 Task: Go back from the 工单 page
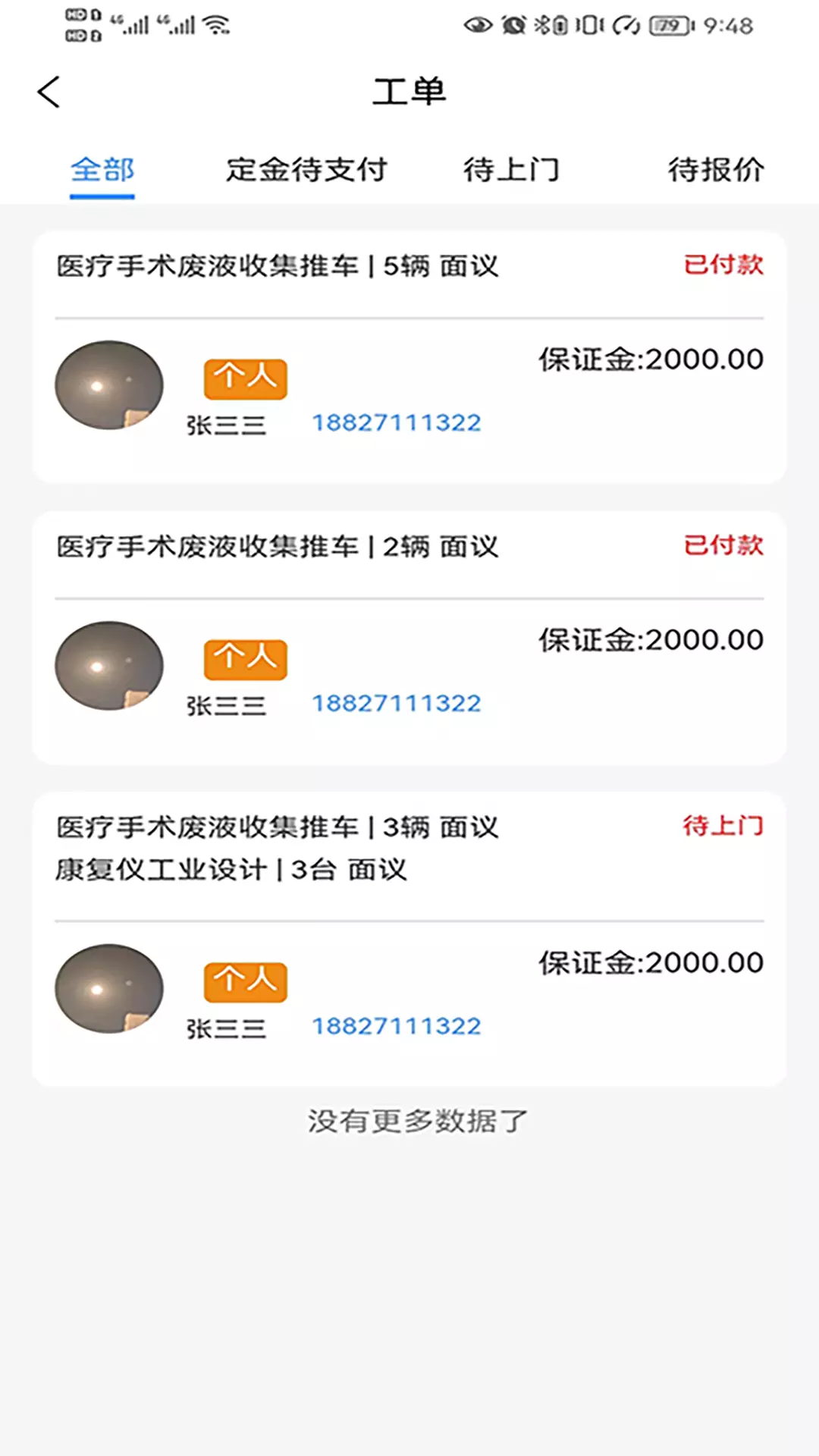click(49, 93)
